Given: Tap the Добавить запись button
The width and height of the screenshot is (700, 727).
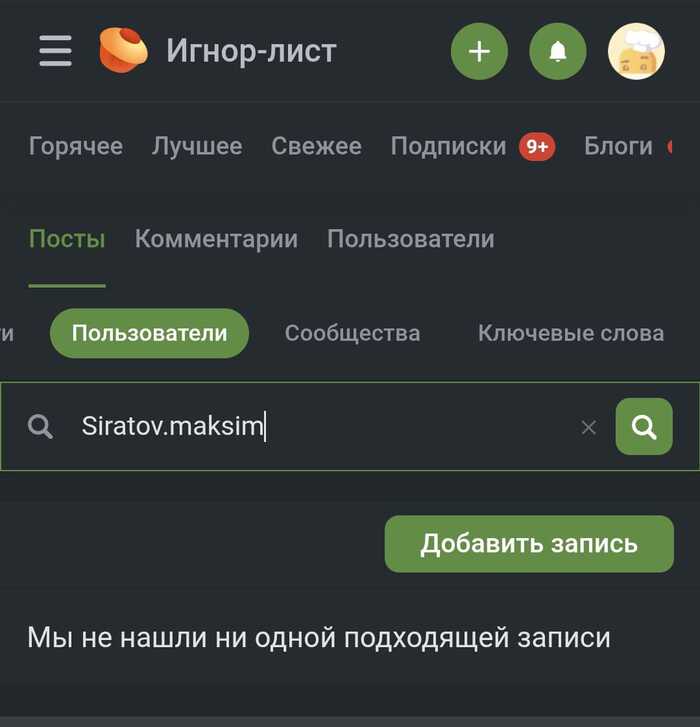Looking at the screenshot, I should click(529, 544).
